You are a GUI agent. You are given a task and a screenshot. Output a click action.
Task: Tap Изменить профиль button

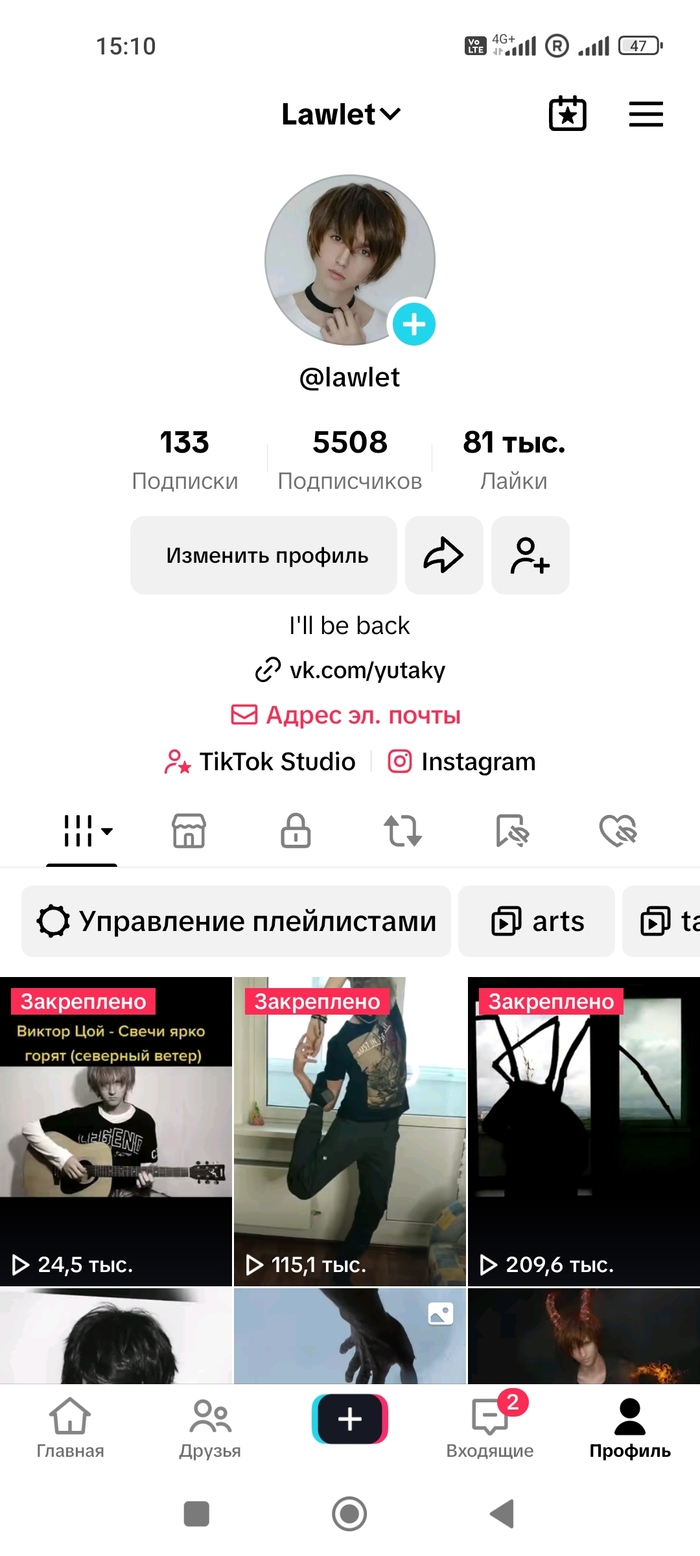coord(264,556)
